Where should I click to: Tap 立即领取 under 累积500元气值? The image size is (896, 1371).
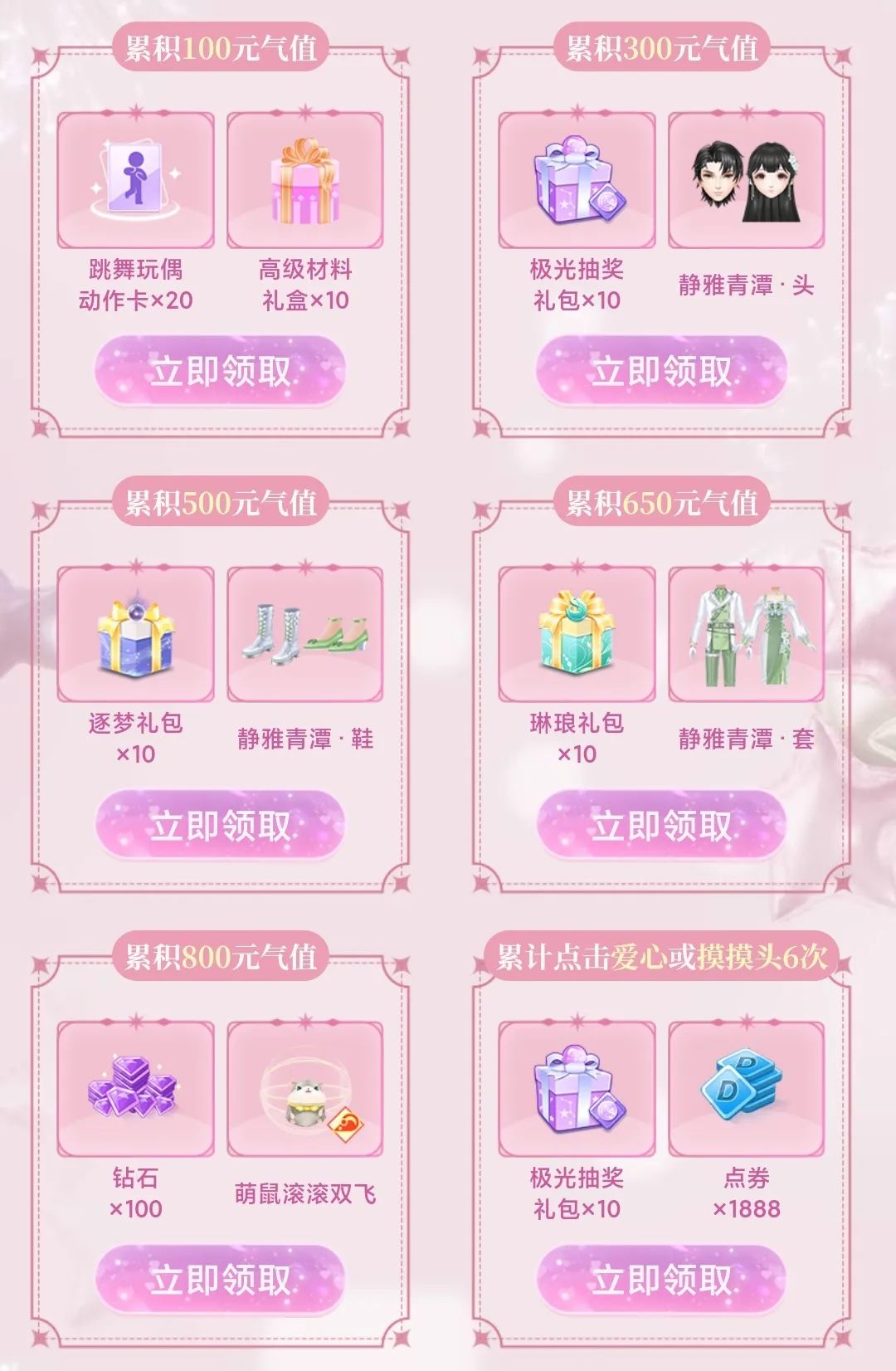220,825
